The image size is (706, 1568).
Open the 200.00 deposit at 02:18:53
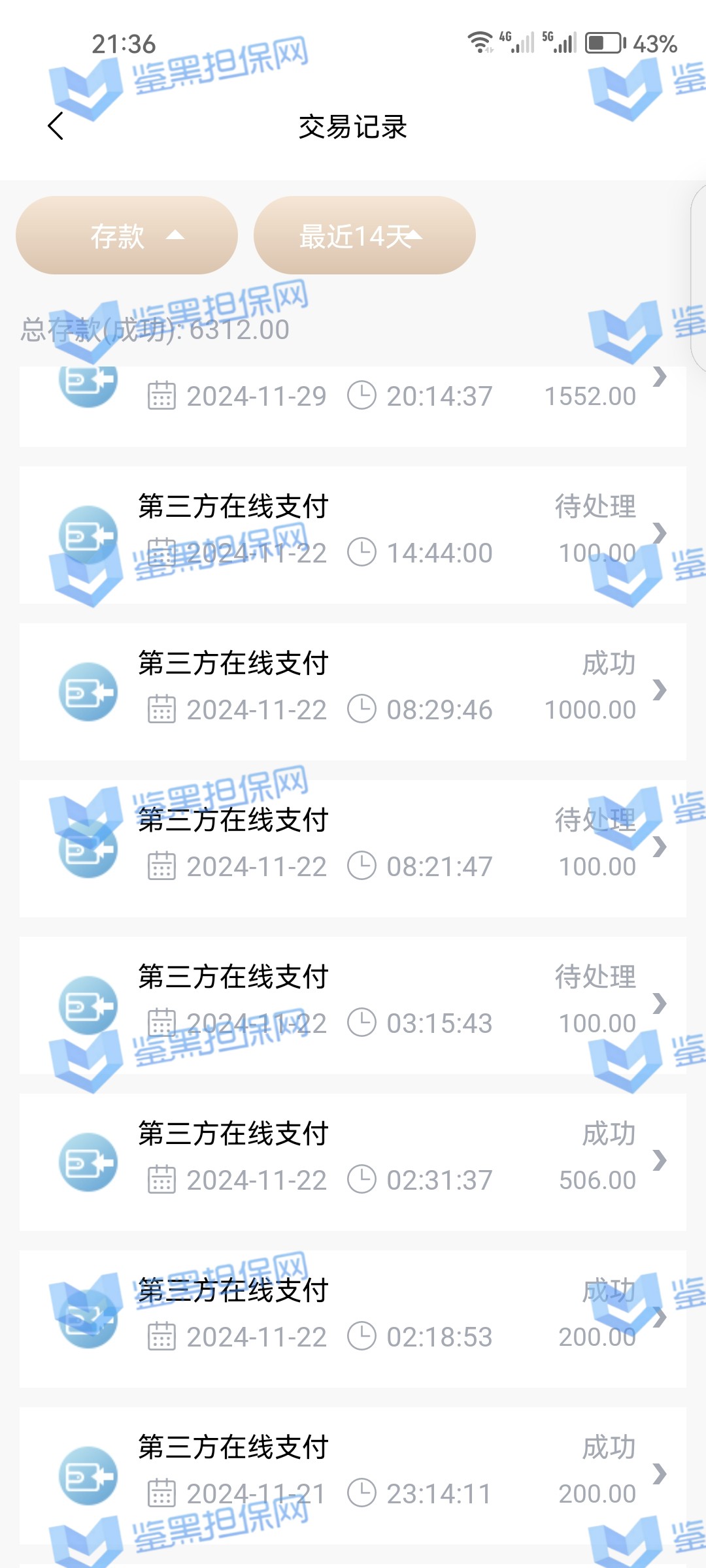pyautogui.click(x=353, y=1318)
